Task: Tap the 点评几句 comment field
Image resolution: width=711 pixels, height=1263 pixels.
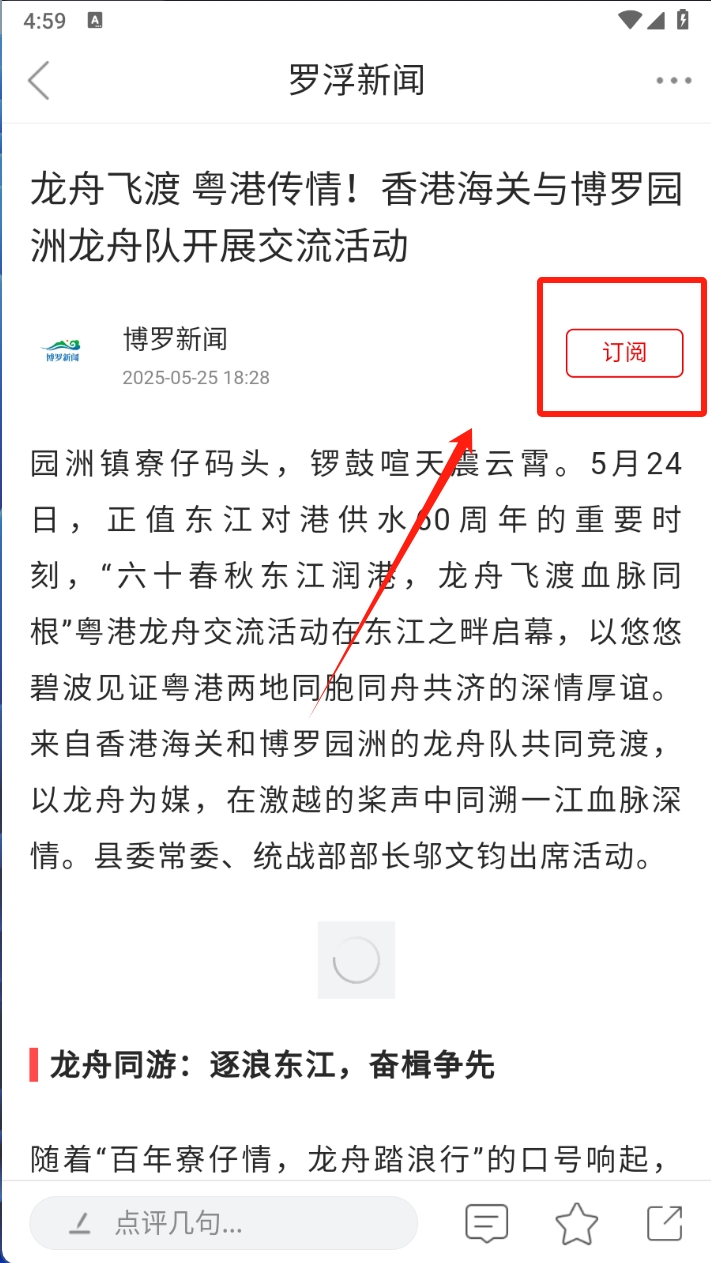Action: coord(223,1222)
